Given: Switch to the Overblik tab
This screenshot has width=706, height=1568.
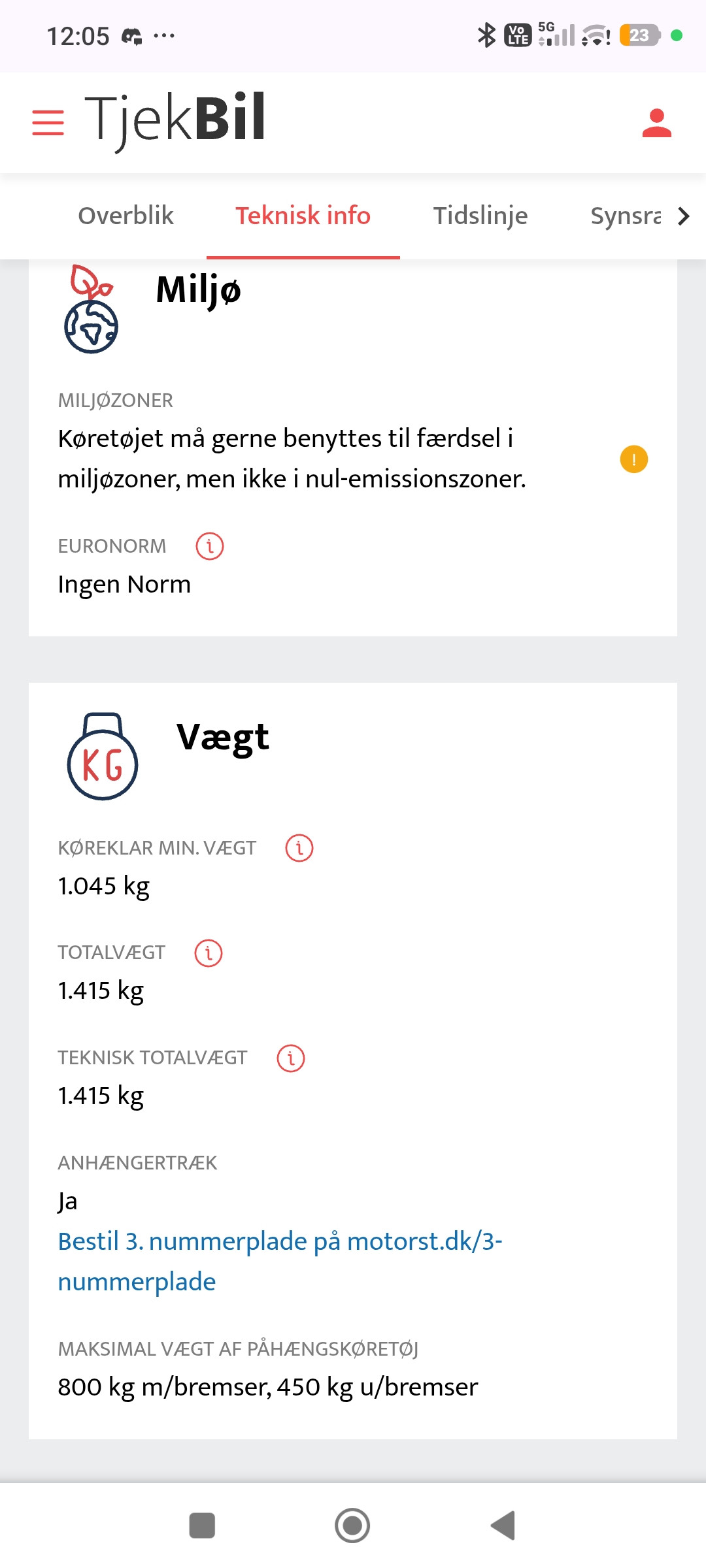Looking at the screenshot, I should tap(126, 216).
